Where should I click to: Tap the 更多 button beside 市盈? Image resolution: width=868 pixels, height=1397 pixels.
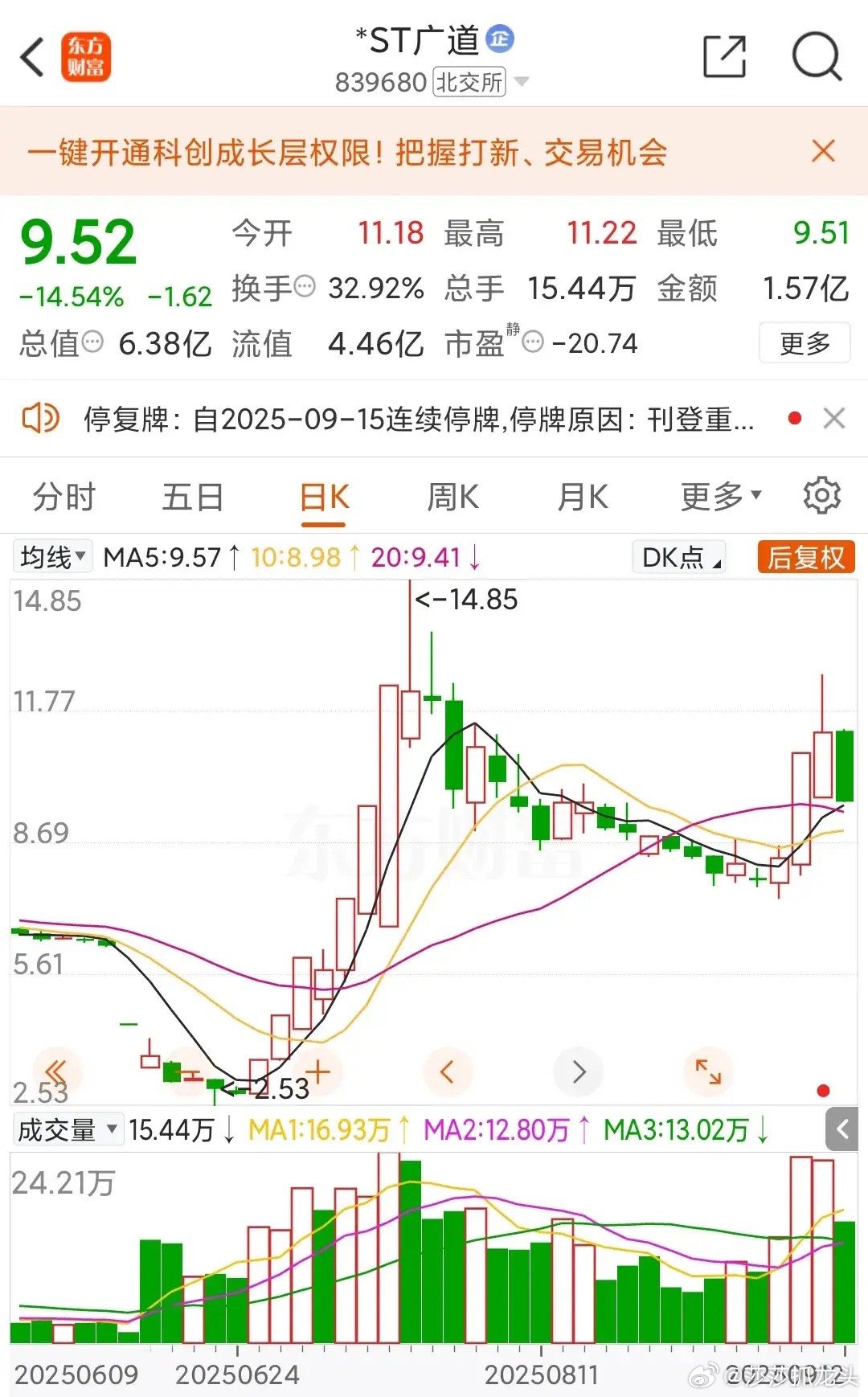805,343
